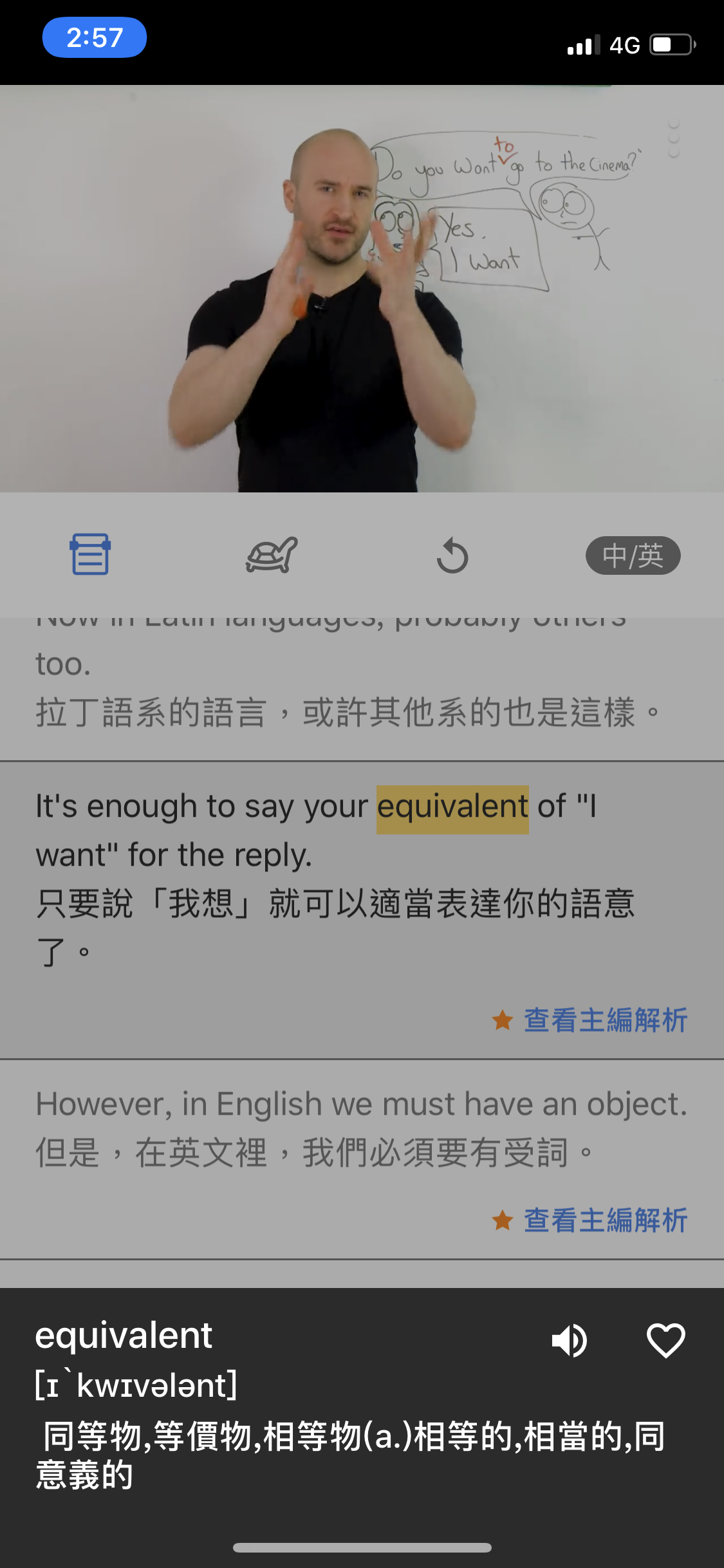Image resolution: width=724 pixels, height=1568 pixels.
Task: Toggle the 中/英 subtitle language switch
Action: 633,555
